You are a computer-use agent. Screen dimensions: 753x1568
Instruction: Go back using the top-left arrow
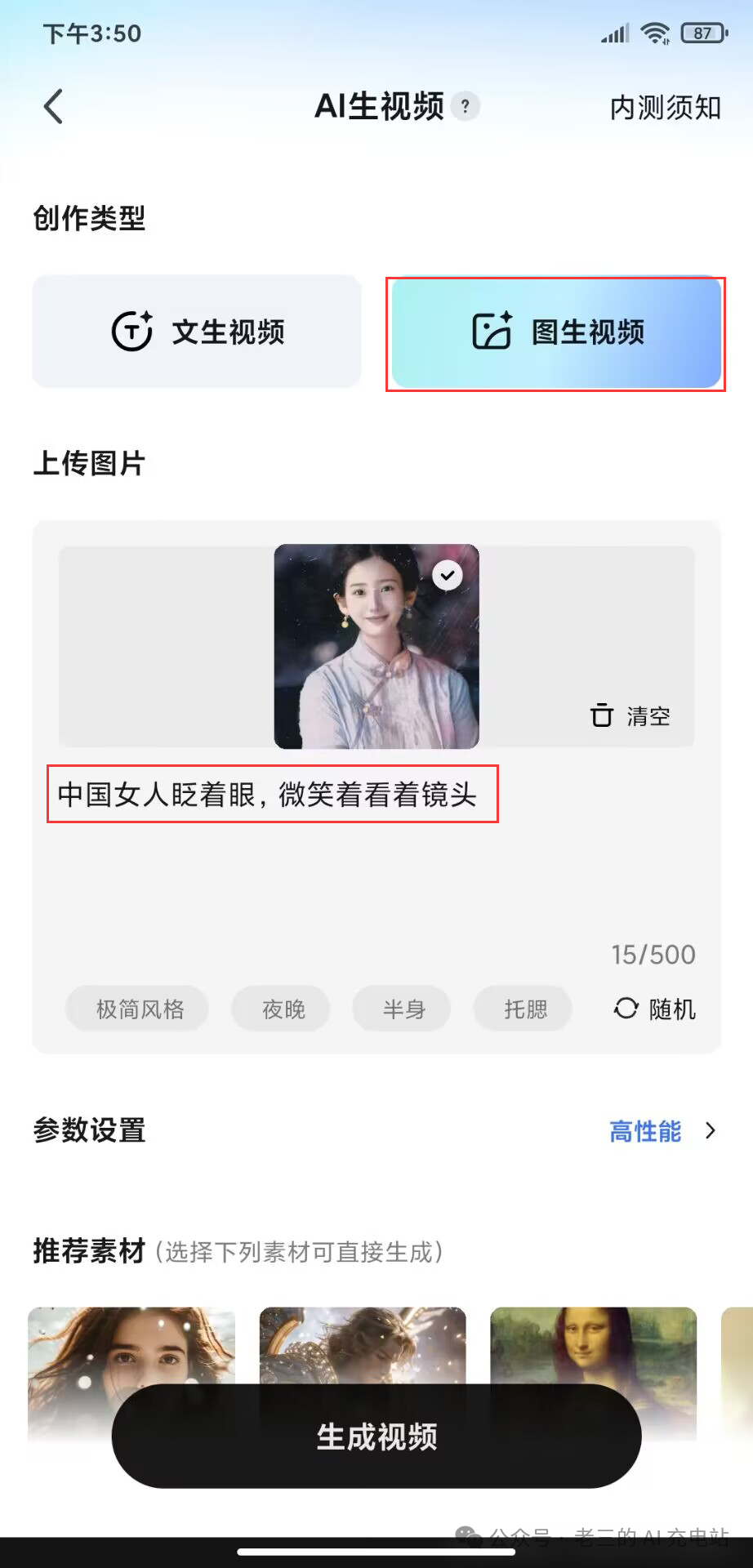pyautogui.click(x=54, y=107)
